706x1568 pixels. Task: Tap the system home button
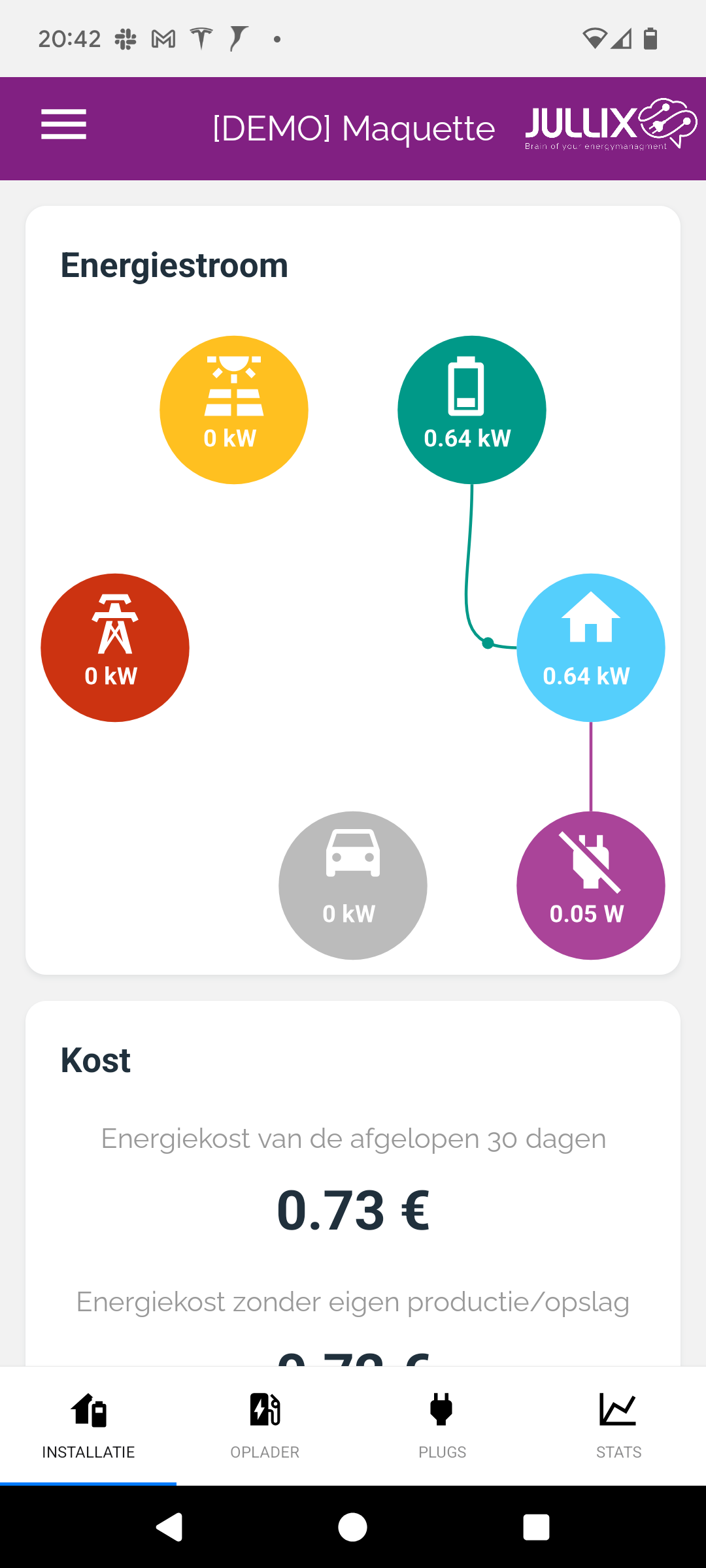coord(352,1527)
